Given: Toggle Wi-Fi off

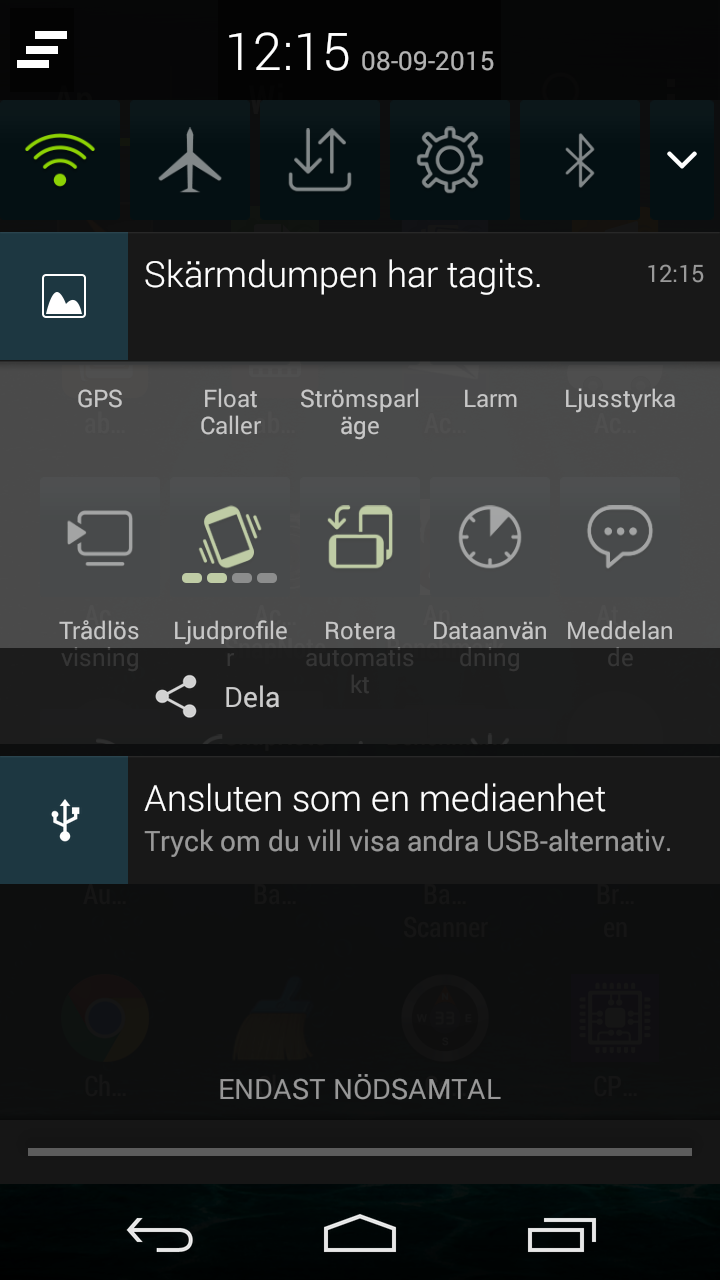Looking at the screenshot, I should coord(60,160).
